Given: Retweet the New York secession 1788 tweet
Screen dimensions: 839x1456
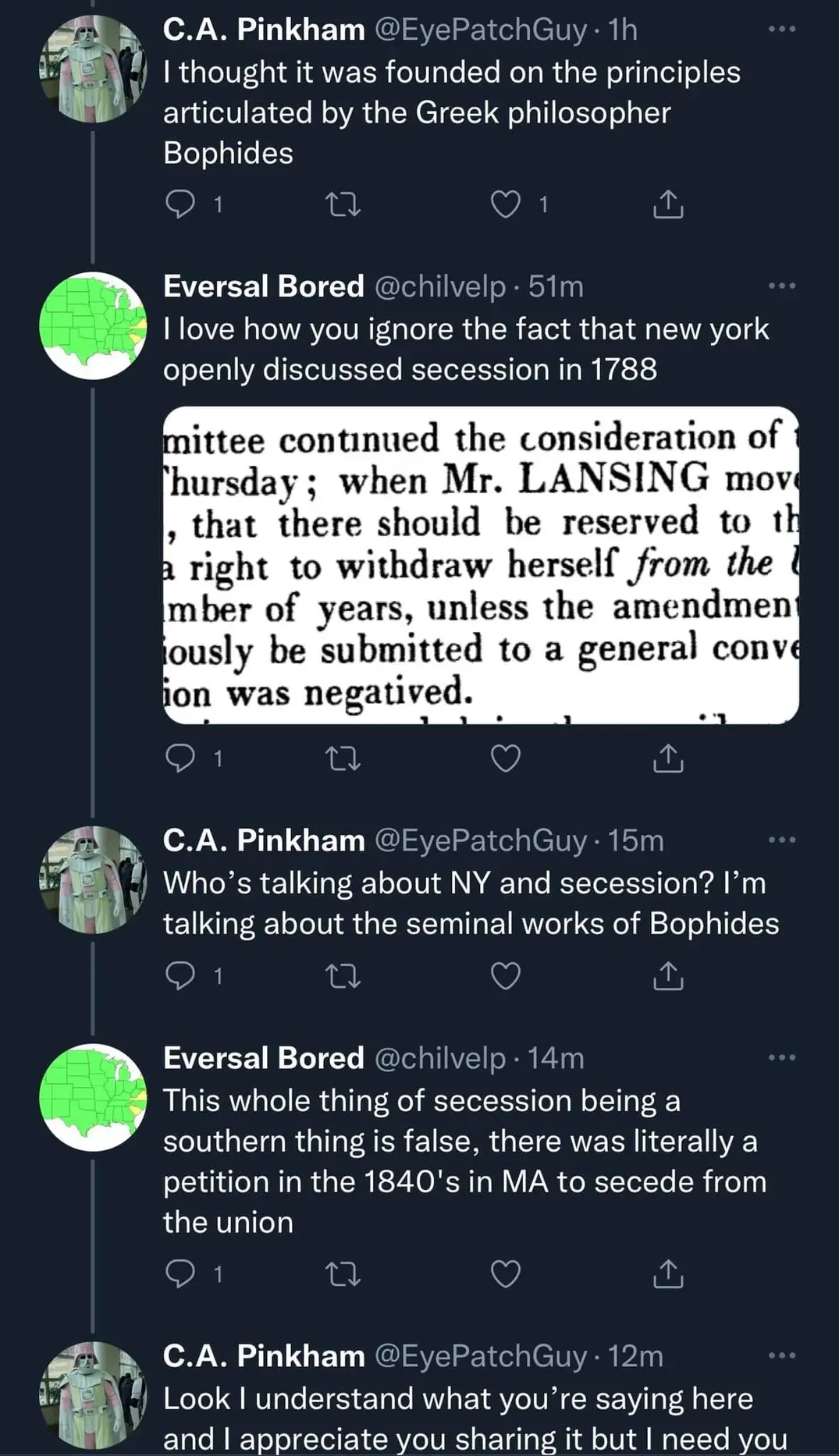Looking at the screenshot, I should click(343, 758).
